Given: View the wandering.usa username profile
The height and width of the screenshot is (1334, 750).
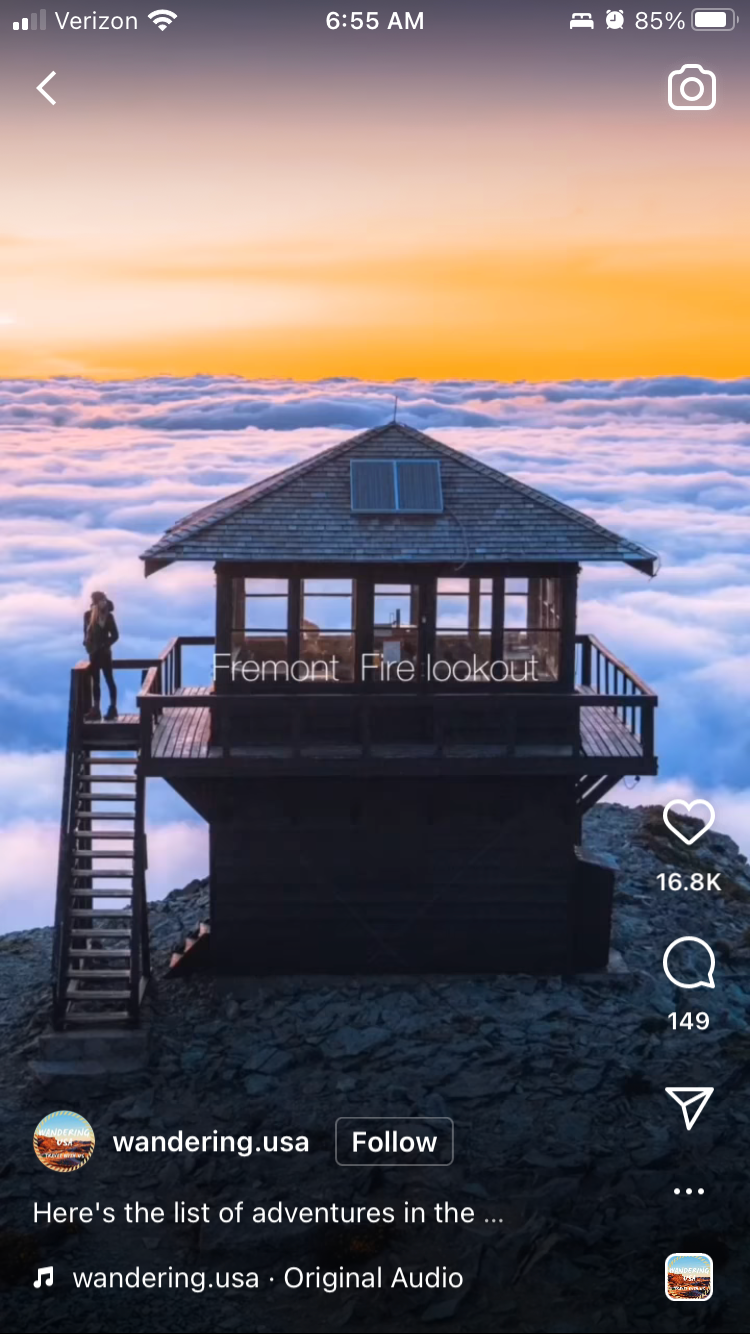Looking at the screenshot, I should [211, 1142].
